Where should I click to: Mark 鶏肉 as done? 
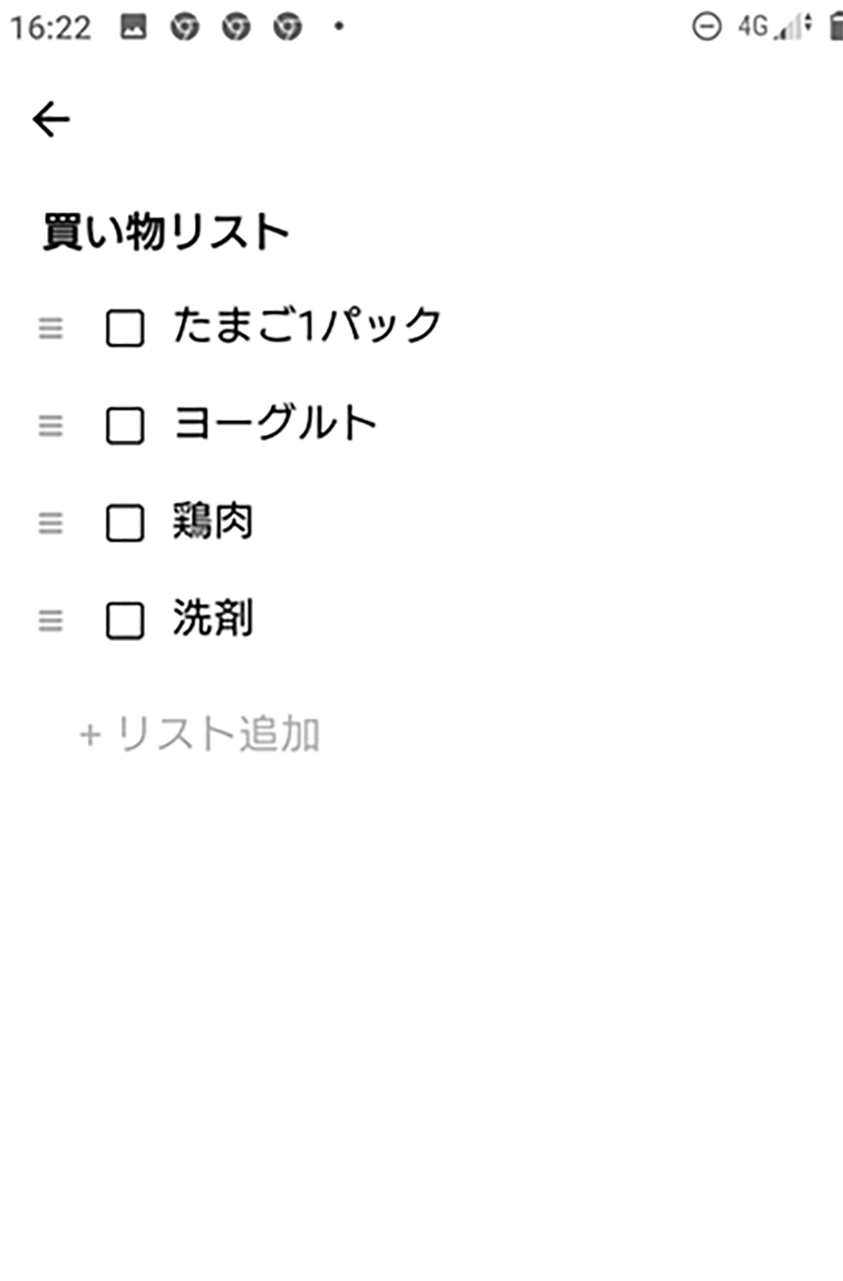[x=124, y=523]
